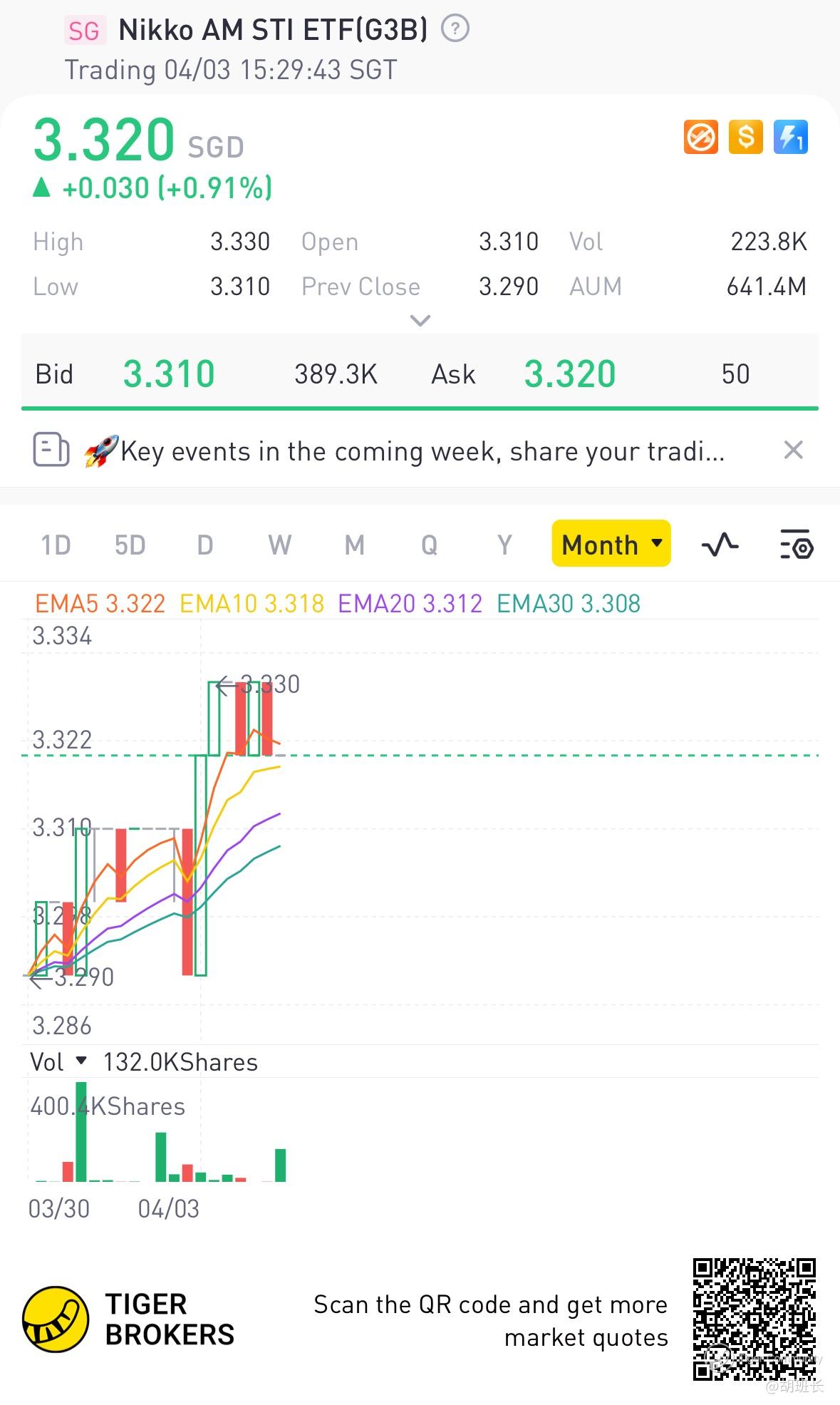Screen dimensions: 840x1405
Task: Expand more quote details chevron
Action: 420,321
